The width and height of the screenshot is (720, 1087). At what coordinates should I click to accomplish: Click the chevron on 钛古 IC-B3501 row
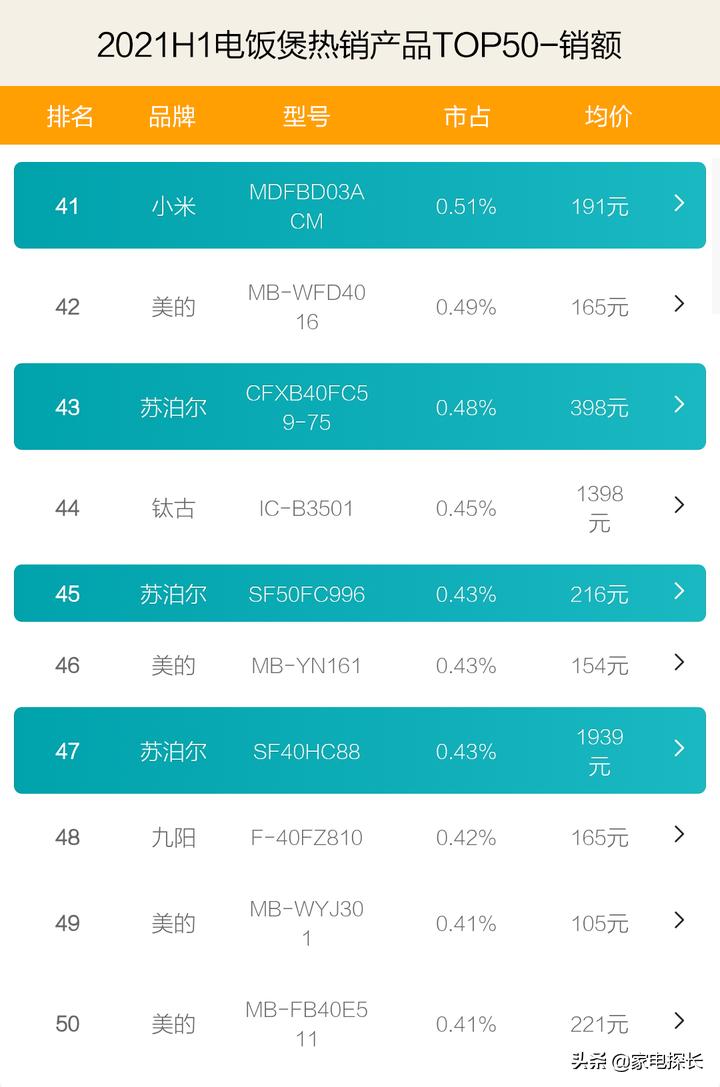[x=678, y=505]
